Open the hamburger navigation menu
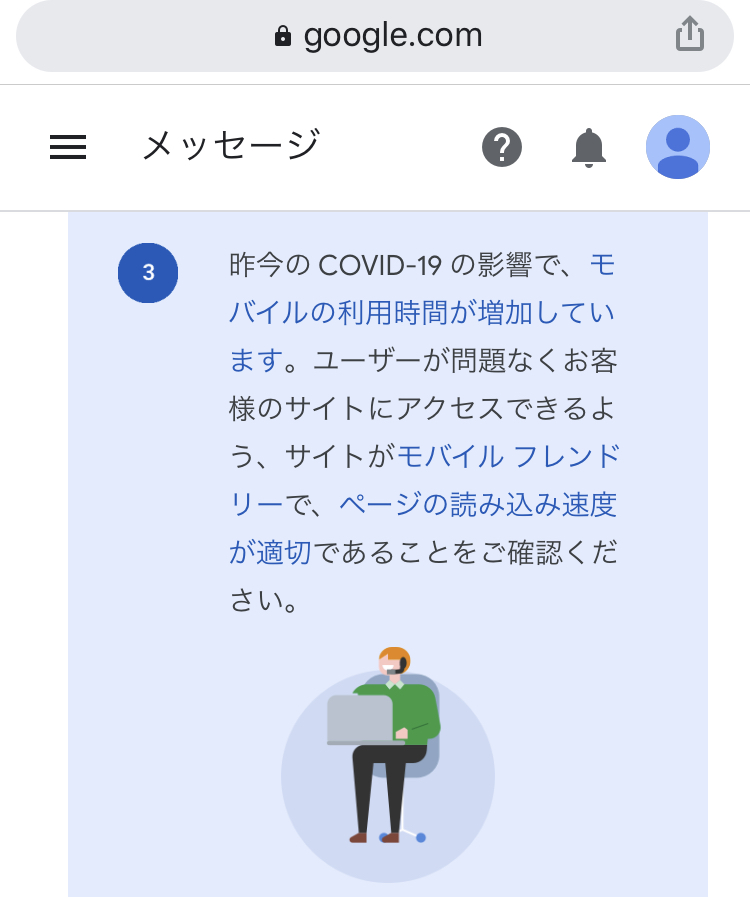 click(x=68, y=148)
